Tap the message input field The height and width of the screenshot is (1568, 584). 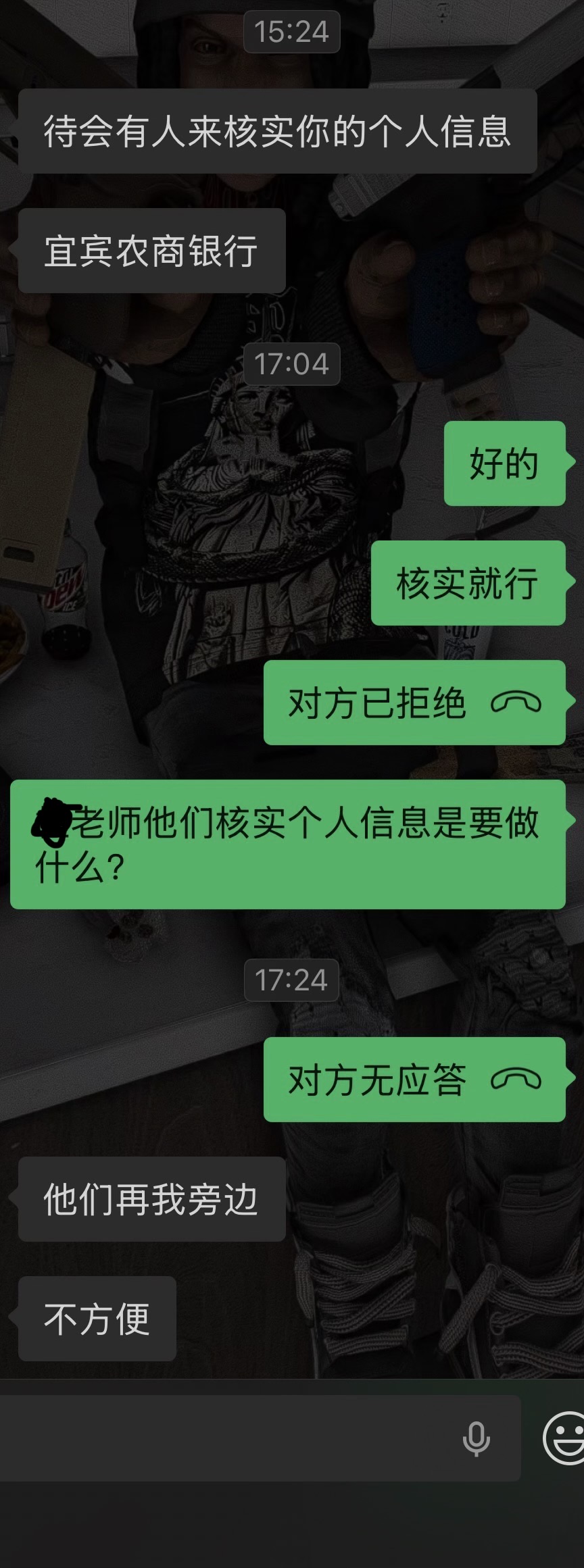[223, 1438]
